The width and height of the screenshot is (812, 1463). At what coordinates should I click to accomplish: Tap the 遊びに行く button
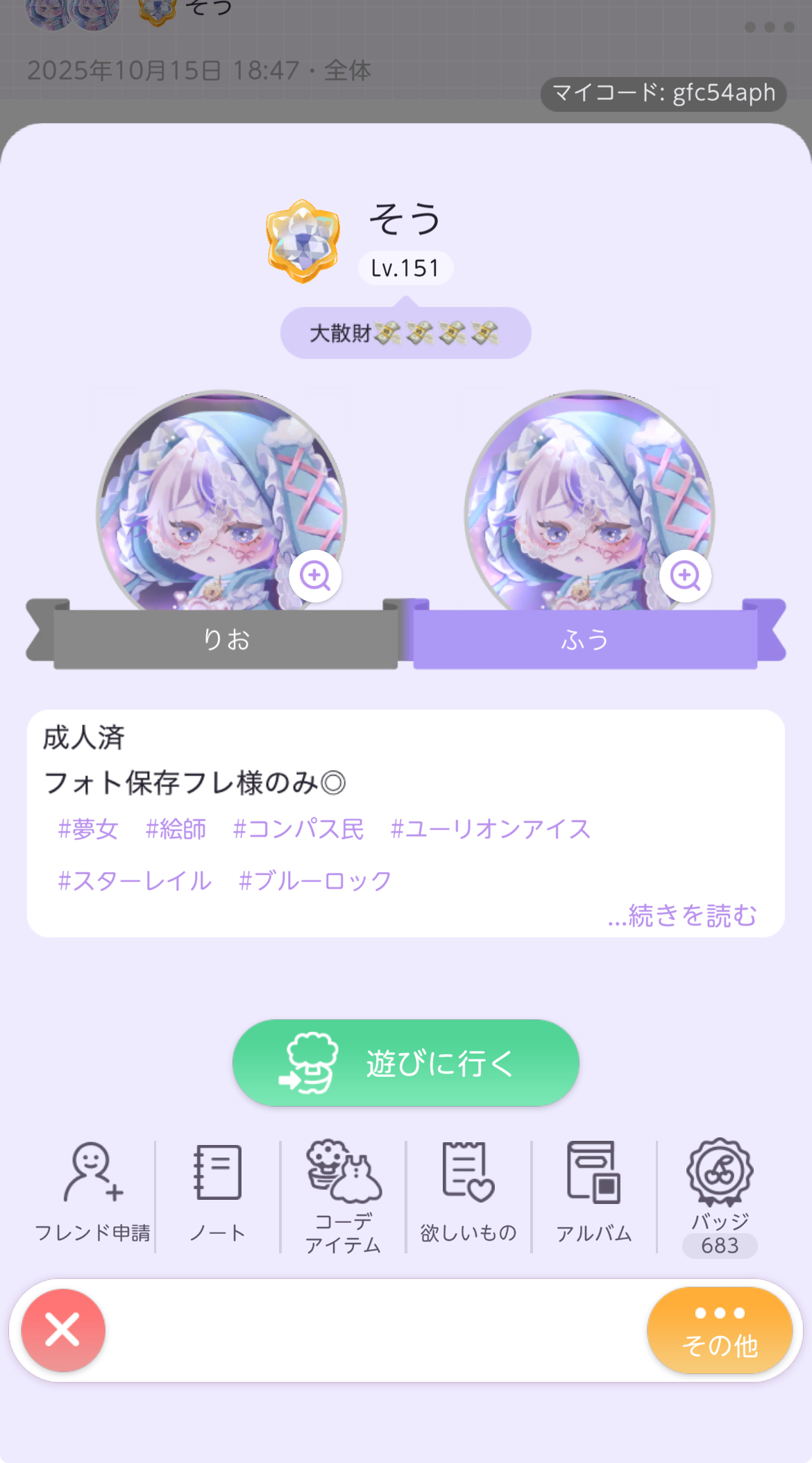[406, 1063]
